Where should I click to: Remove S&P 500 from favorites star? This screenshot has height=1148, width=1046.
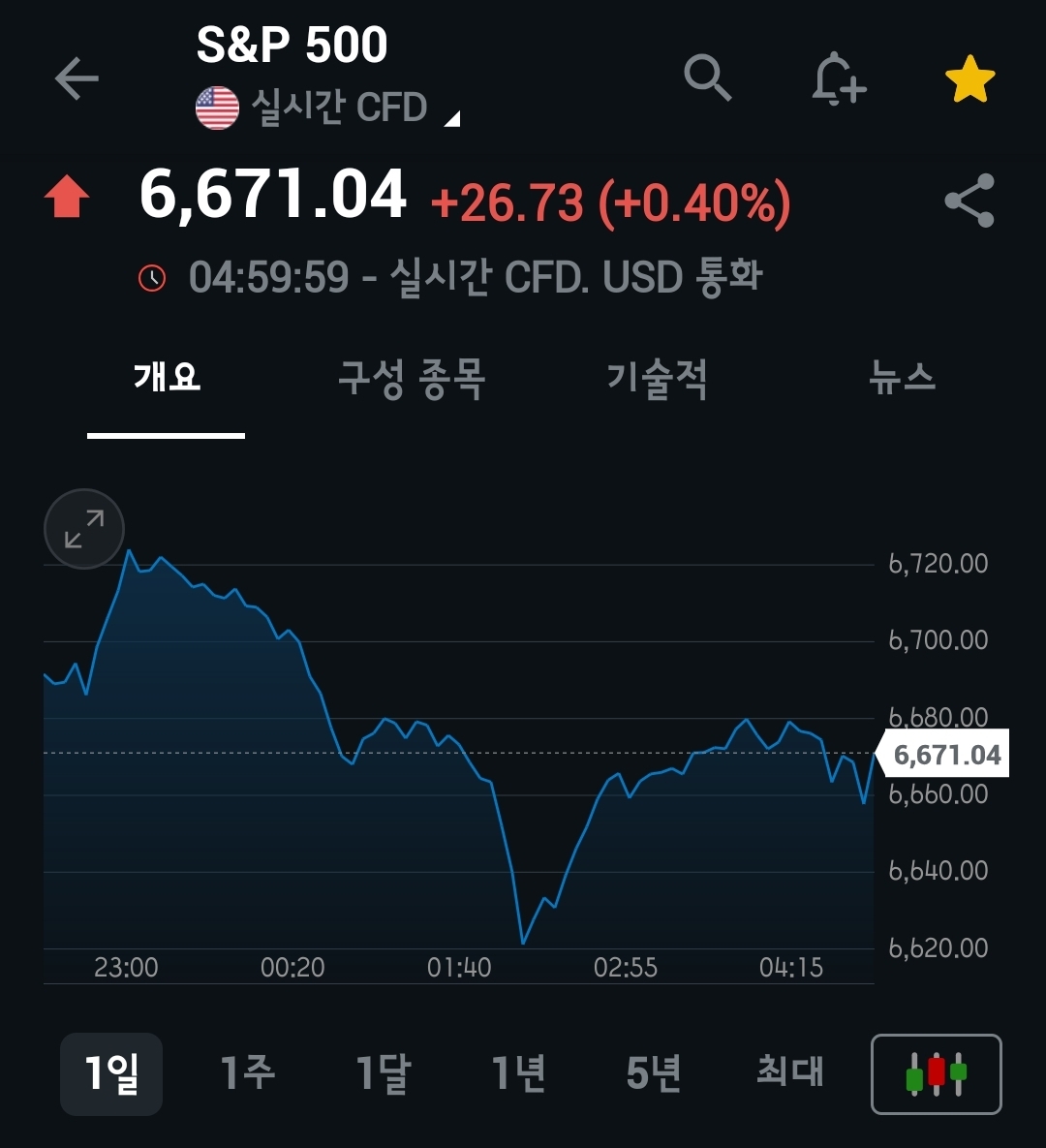[x=969, y=79]
